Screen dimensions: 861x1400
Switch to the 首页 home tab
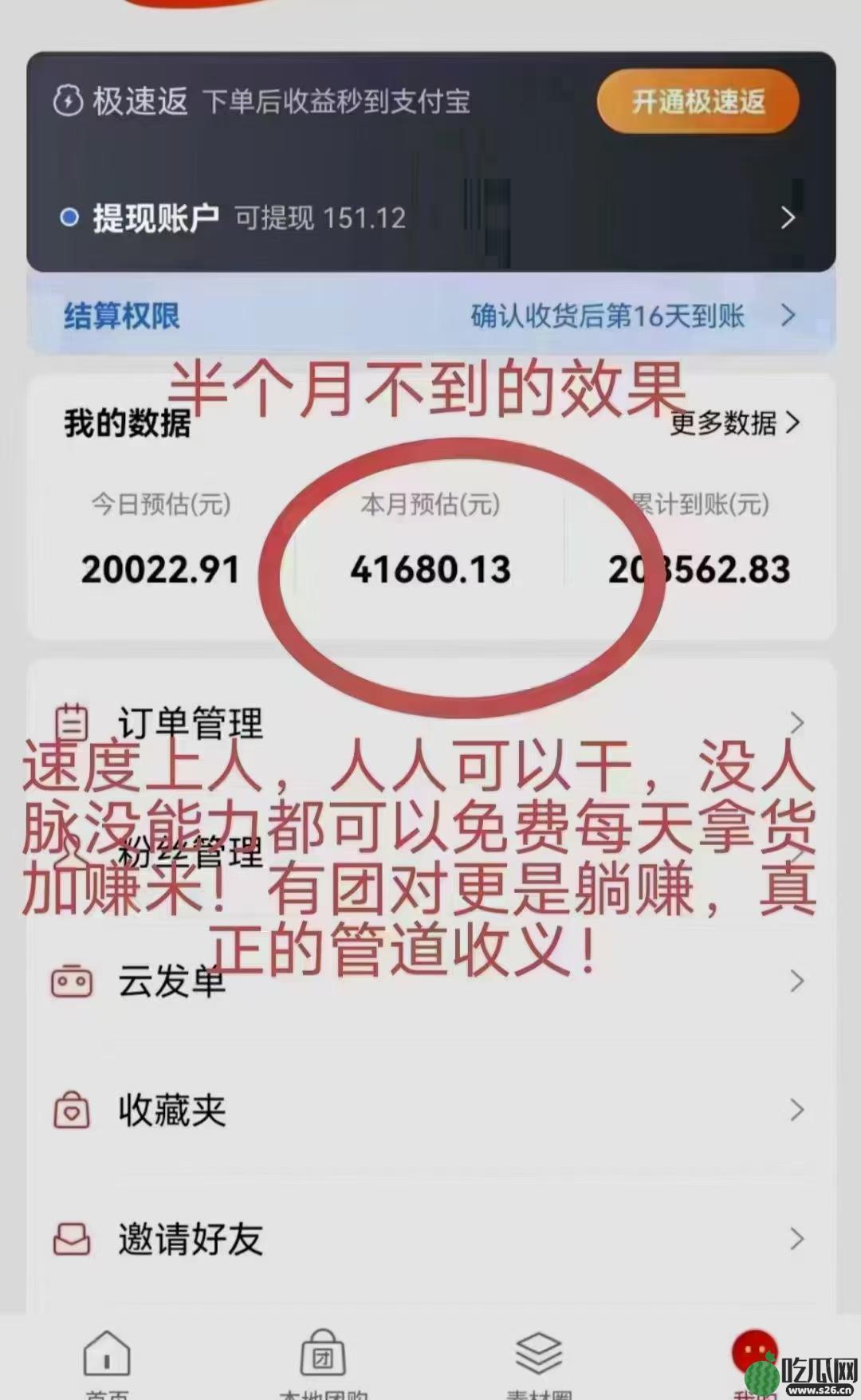coord(107,1362)
